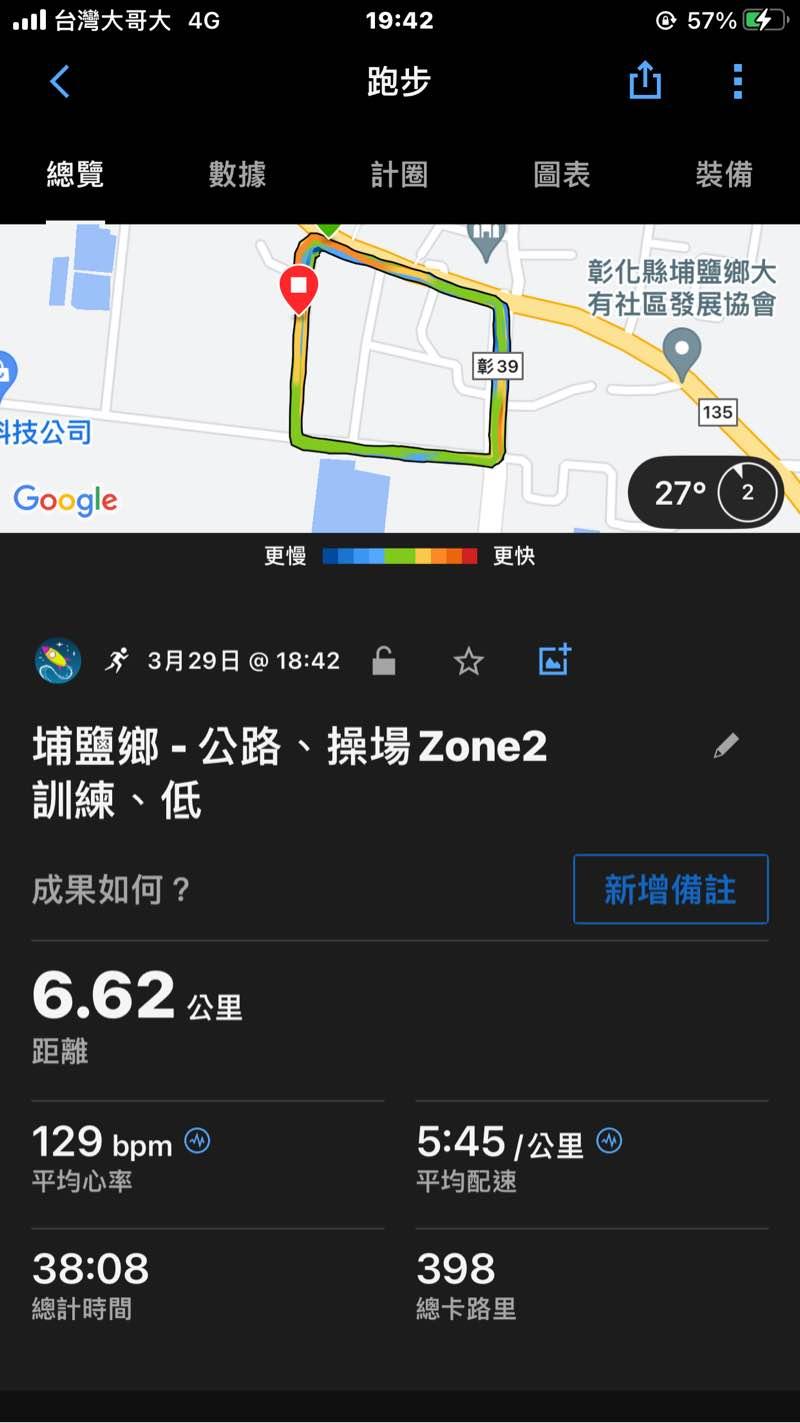Image resolution: width=800 pixels, height=1423 pixels.
Task: Open the info icon beside 129 bpm
Action: (198, 1141)
